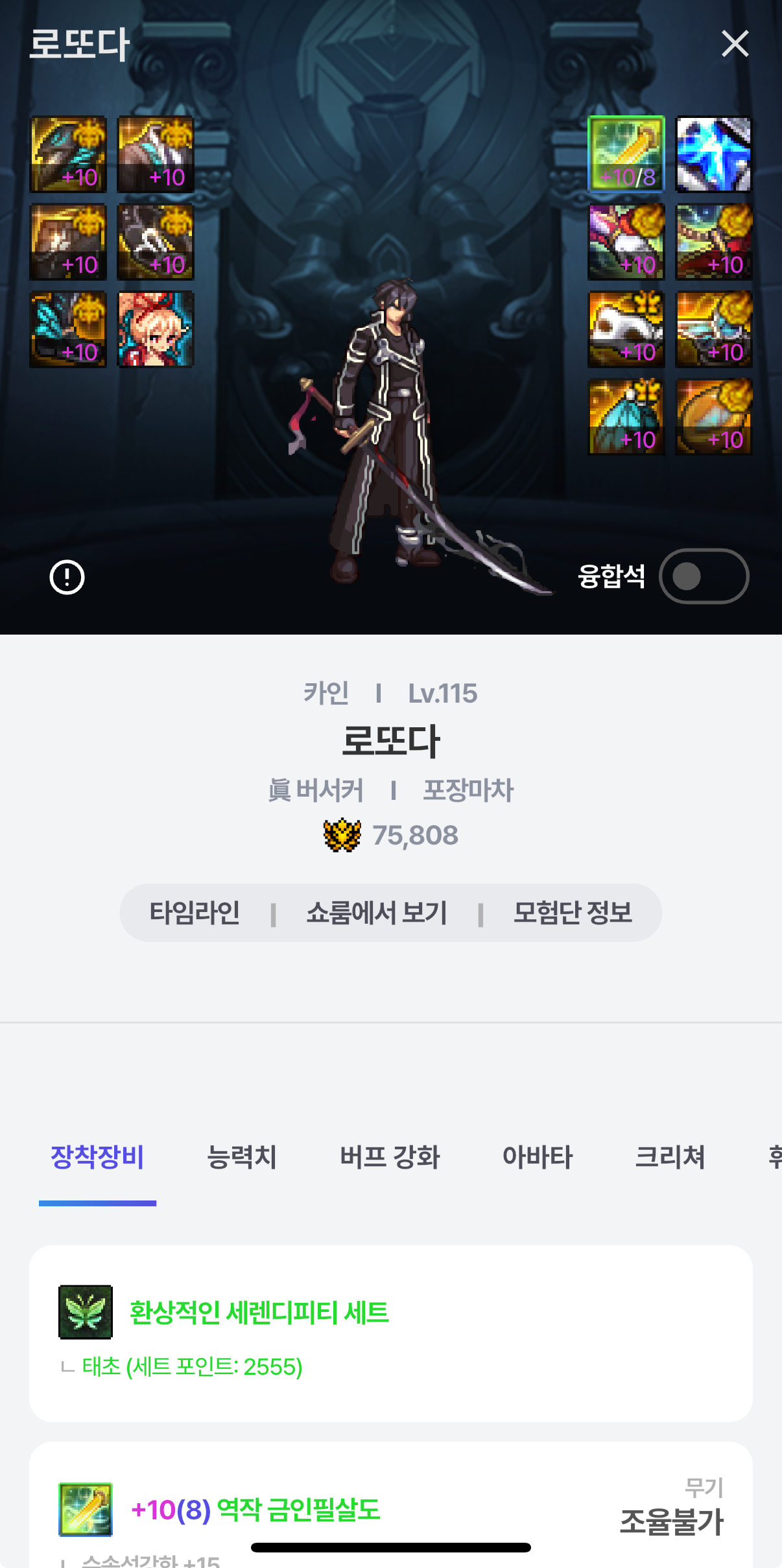This screenshot has width=782, height=1568.
Task: Switch to the 버프 강화 tab
Action: point(390,1158)
